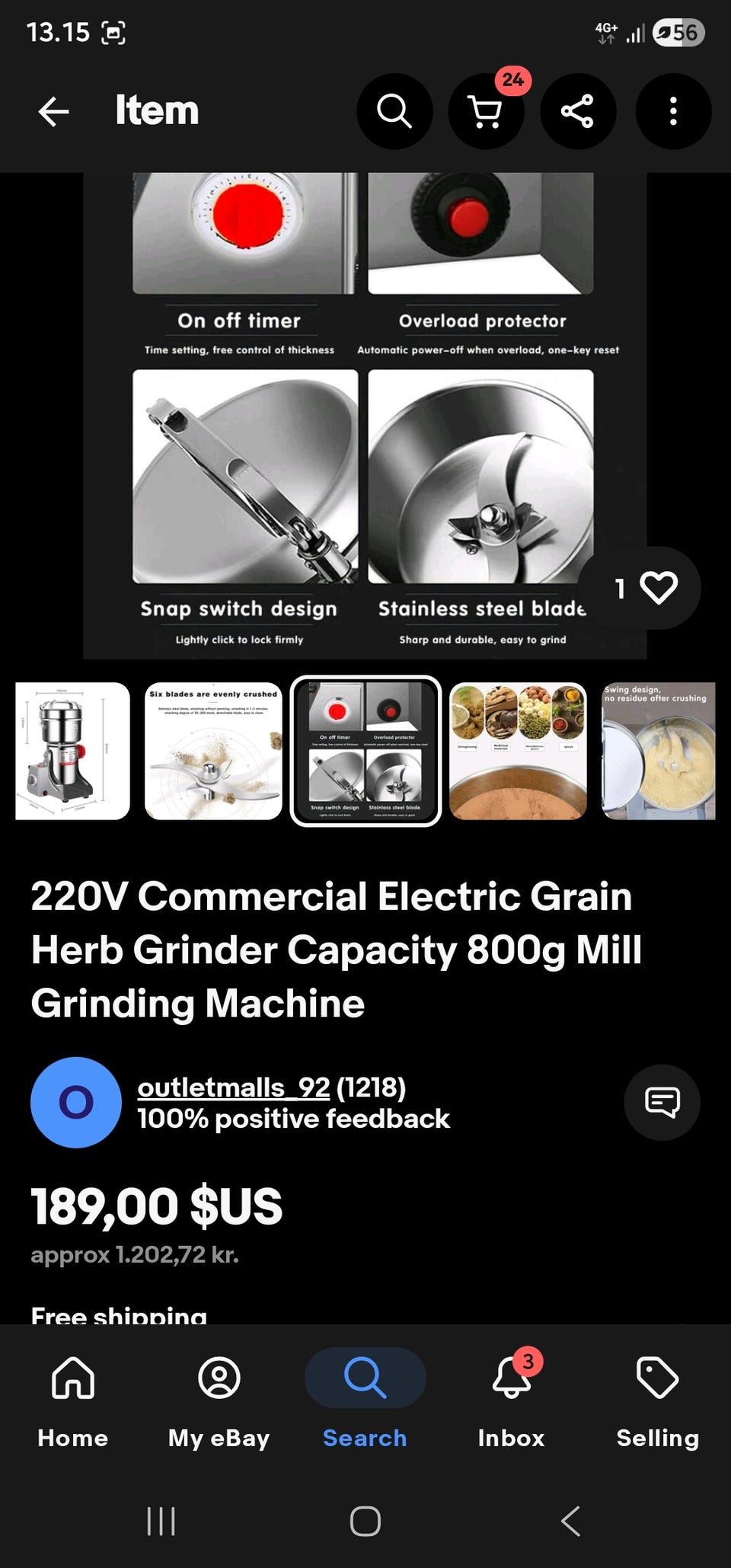731x1568 pixels.
Task: Open seller profile outletmalls_92
Action: tap(233, 1087)
